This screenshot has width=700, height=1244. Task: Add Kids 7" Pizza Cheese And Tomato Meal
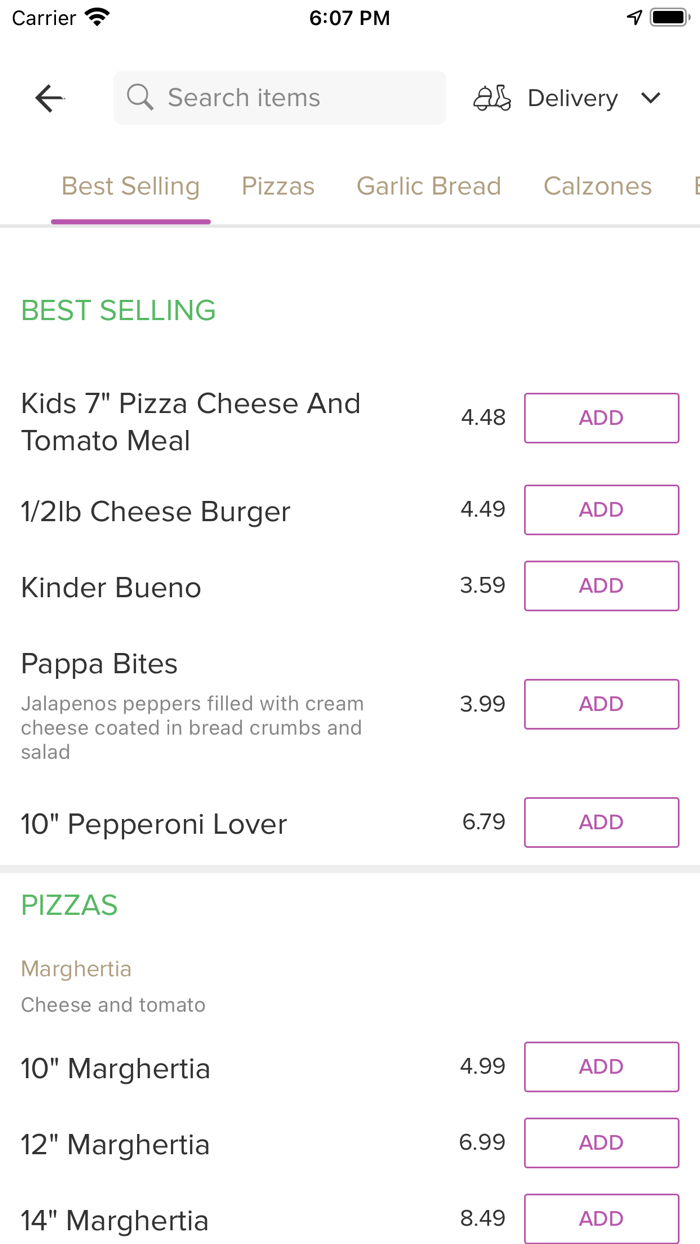tap(602, 418)
